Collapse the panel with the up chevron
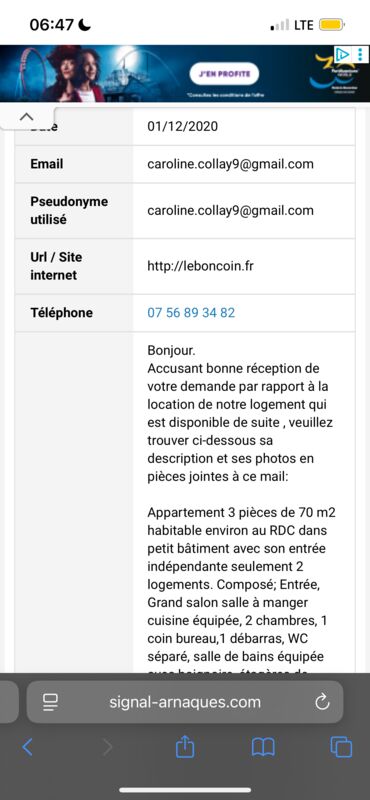370x800 pixels. (27, 117)
